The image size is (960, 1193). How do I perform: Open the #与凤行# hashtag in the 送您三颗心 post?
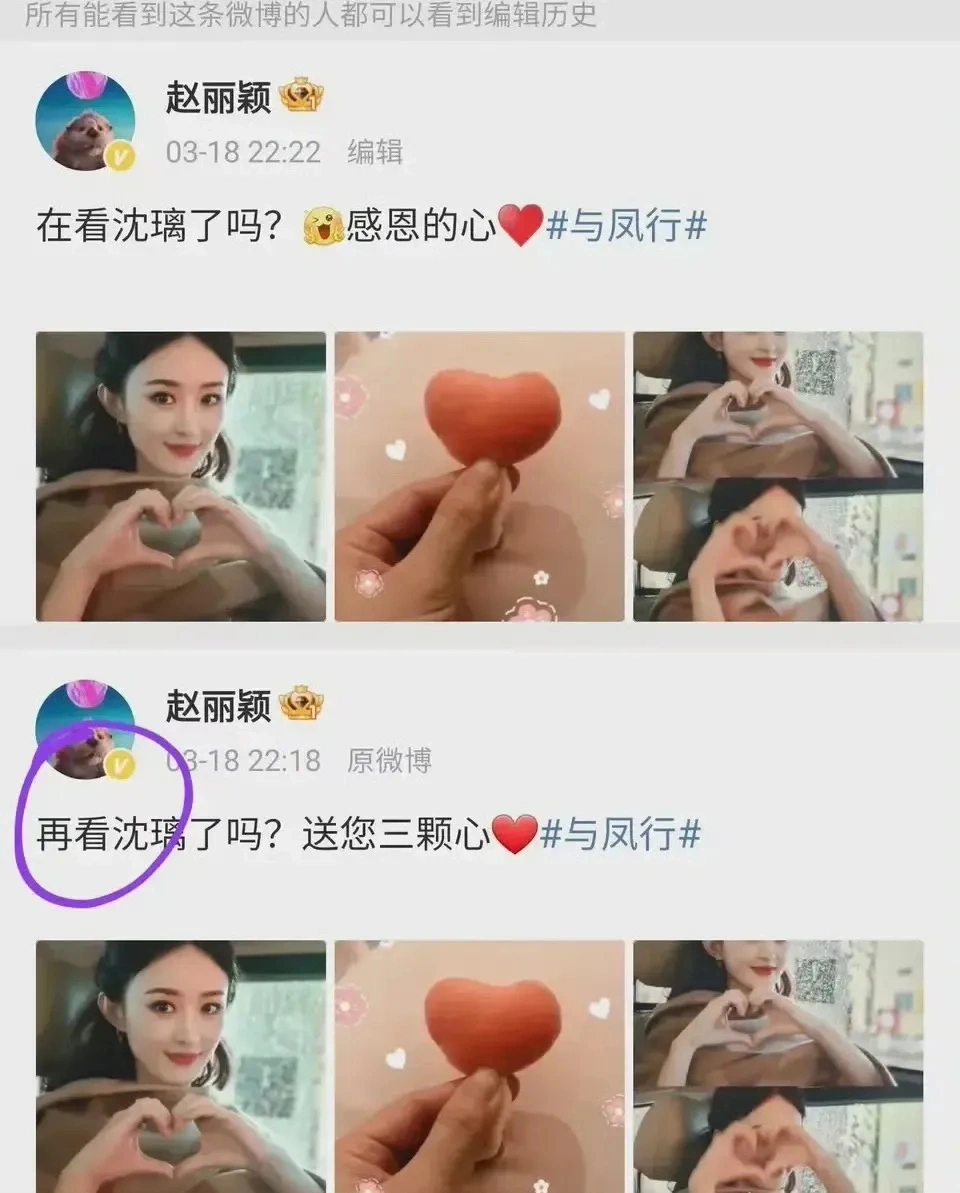[620, 833]
